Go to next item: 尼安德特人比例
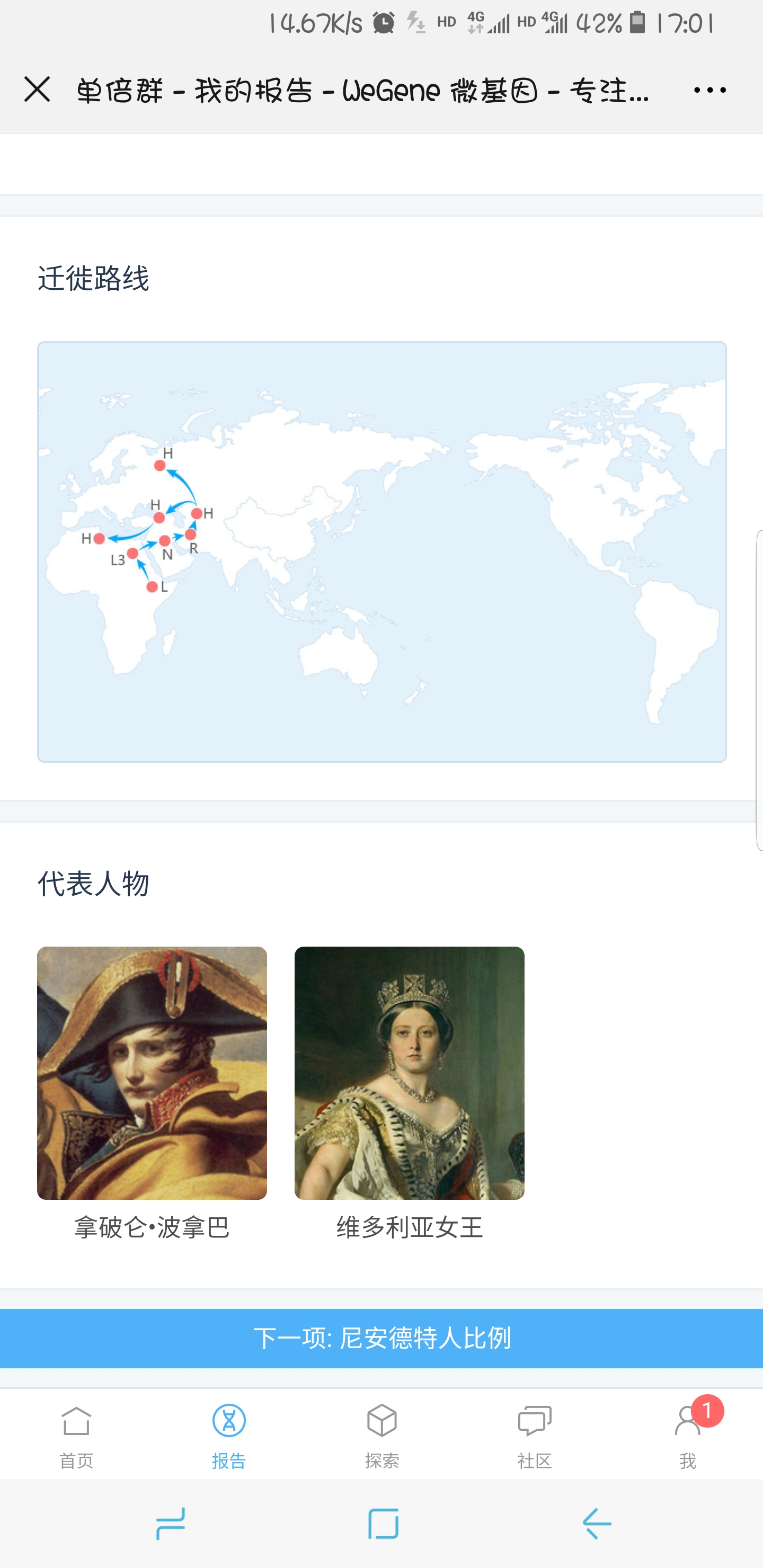This screenshot has height=1568, width=763. (381, 1339)
